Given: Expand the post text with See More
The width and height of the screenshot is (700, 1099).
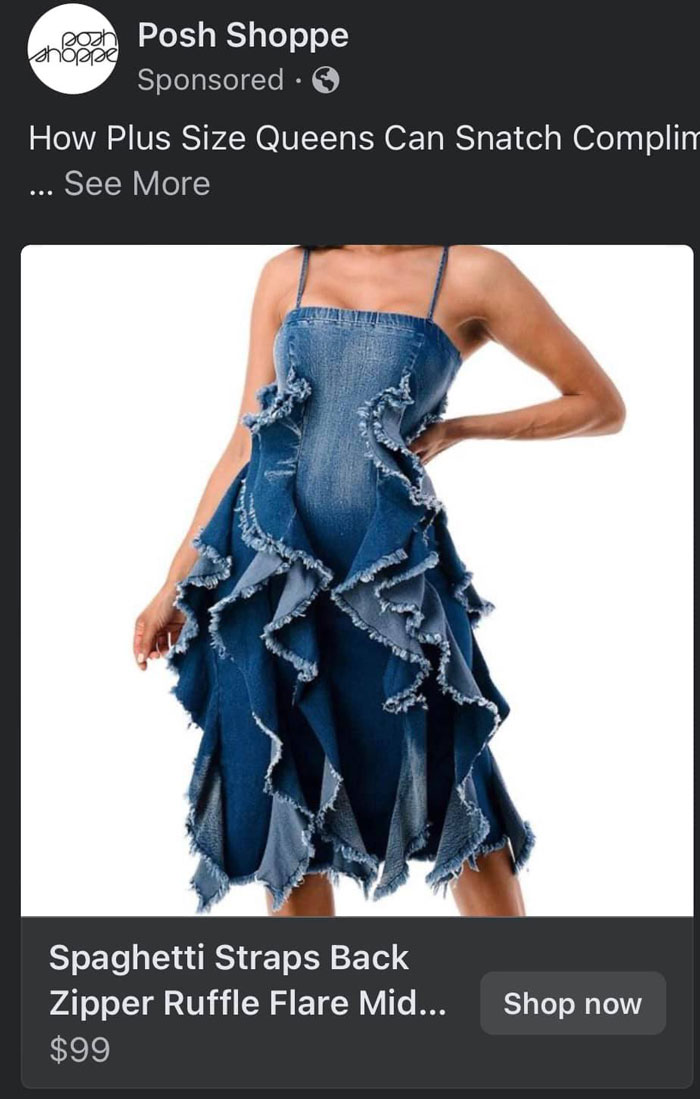Looking at the screenshot, I should coord(137,184).
